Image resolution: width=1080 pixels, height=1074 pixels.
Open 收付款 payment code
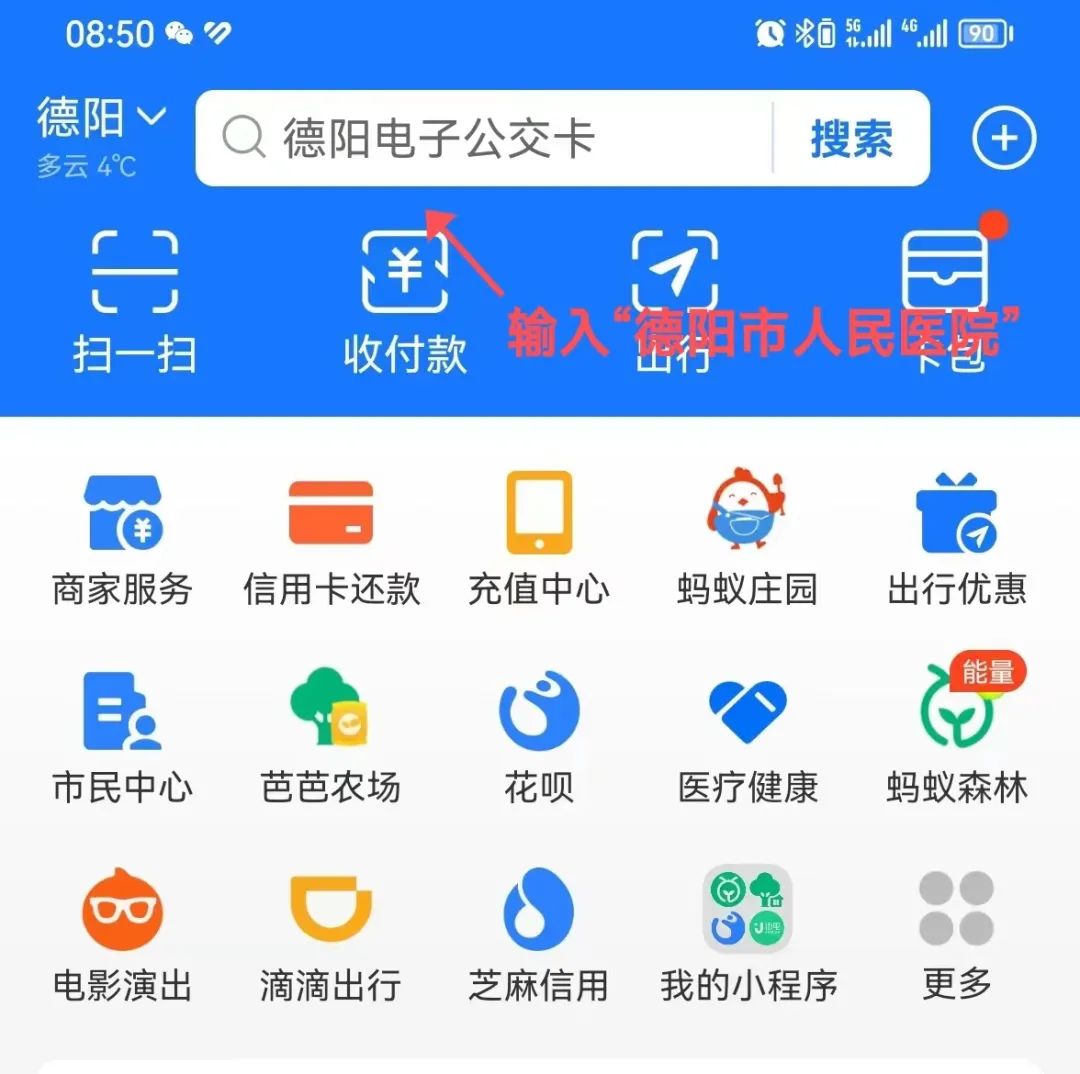[x=404, y=300]
